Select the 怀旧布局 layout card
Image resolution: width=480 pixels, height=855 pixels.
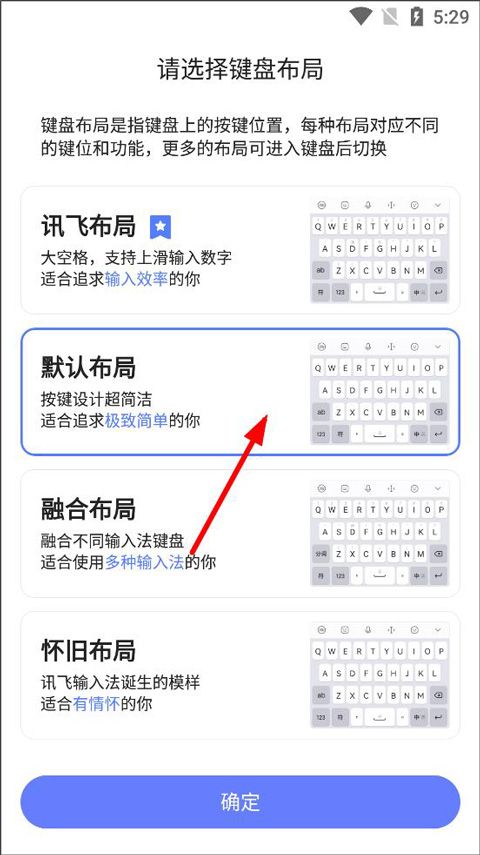tap(240, 675)
